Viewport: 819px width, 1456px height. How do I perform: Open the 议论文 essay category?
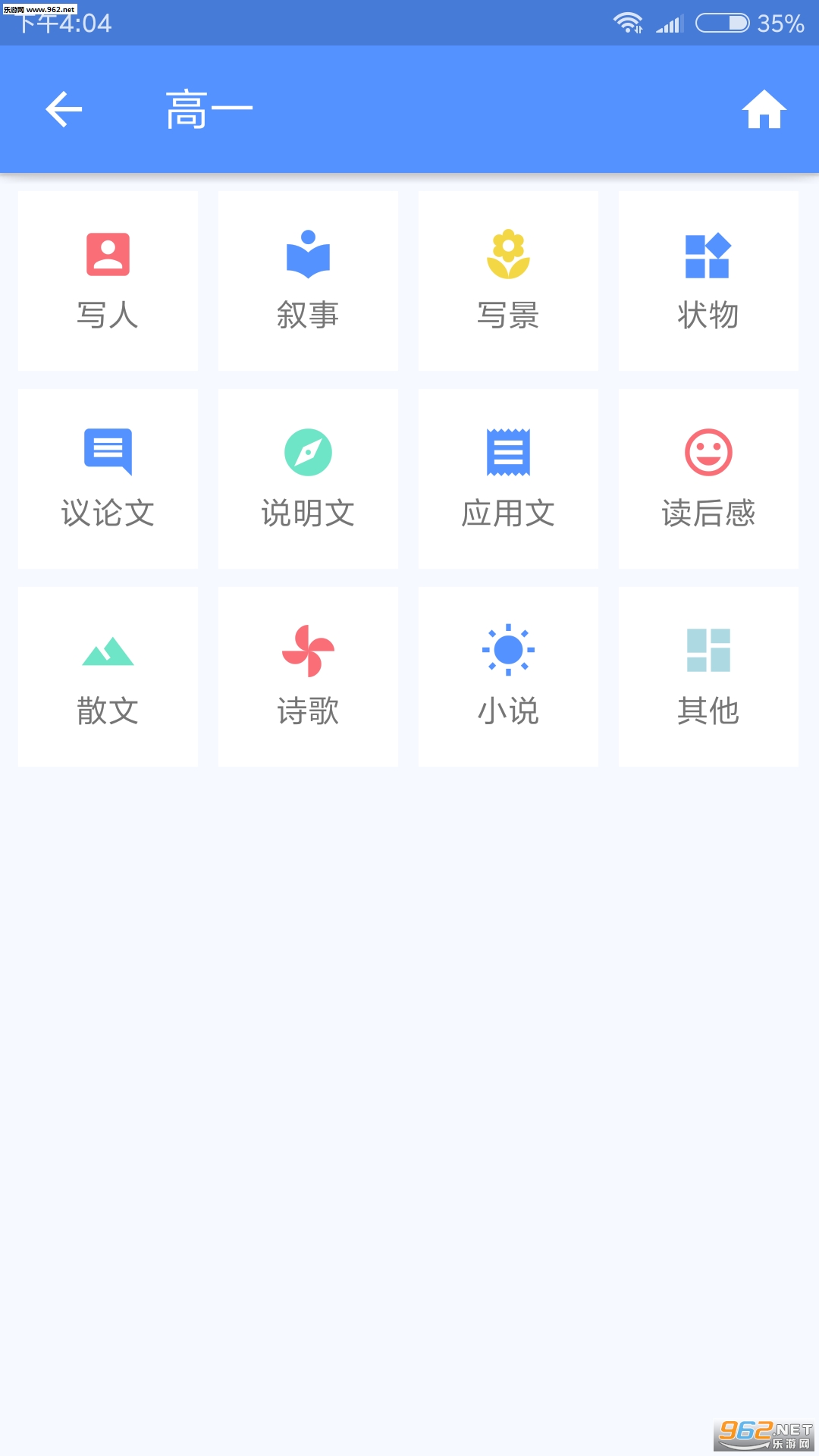pos(108,479)
